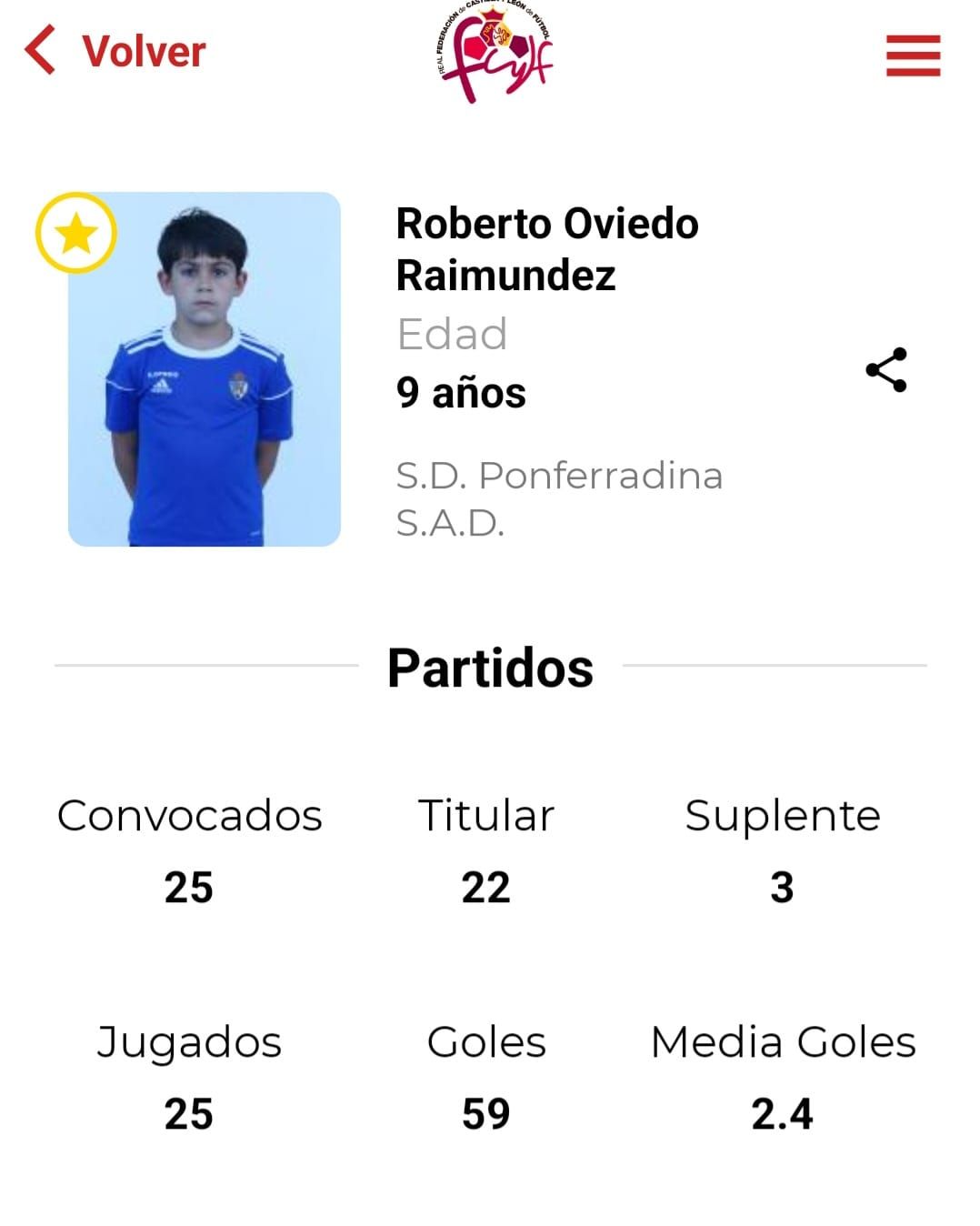Mark the player as favorite with the star
Image resolution: width=980 pixels, height=1226 pixels.
[76, 233]
